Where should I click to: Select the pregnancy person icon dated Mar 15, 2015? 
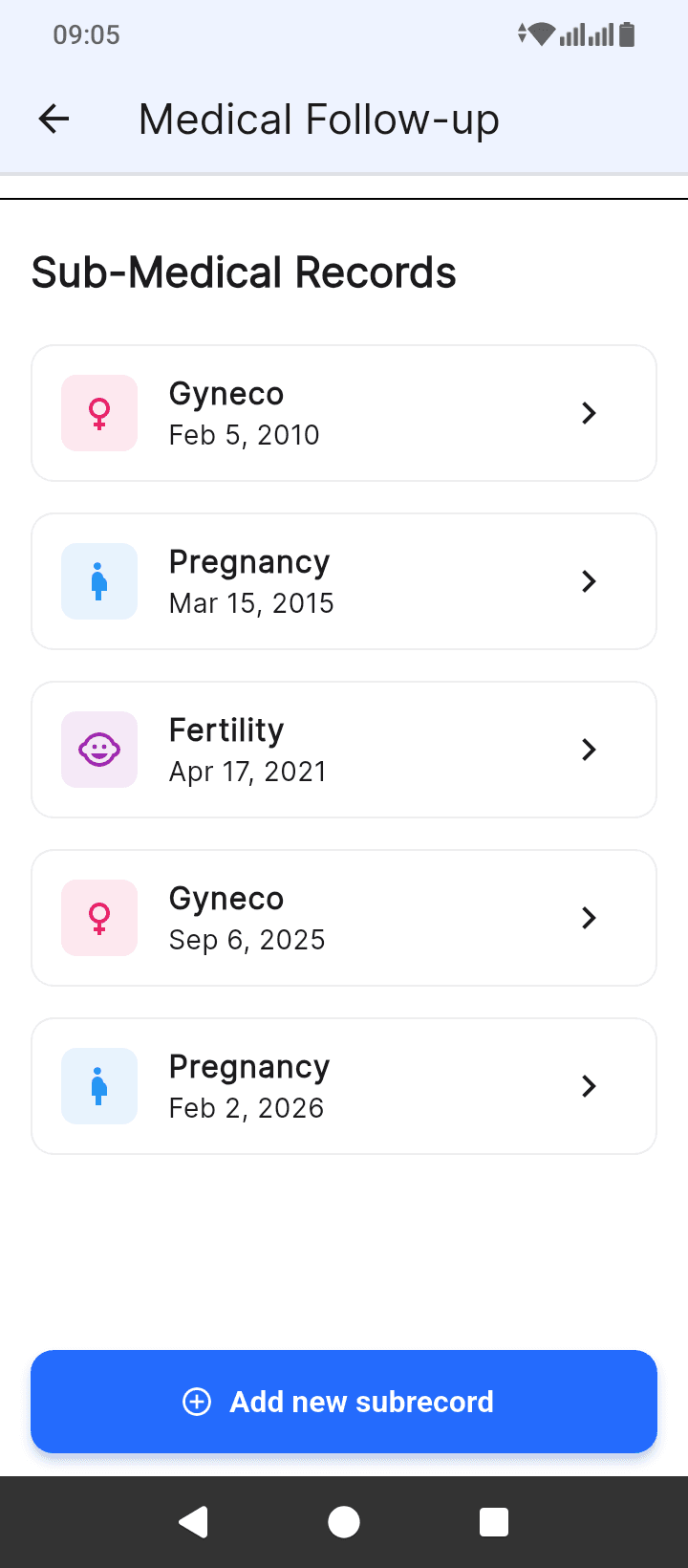(x=98, y=580)
